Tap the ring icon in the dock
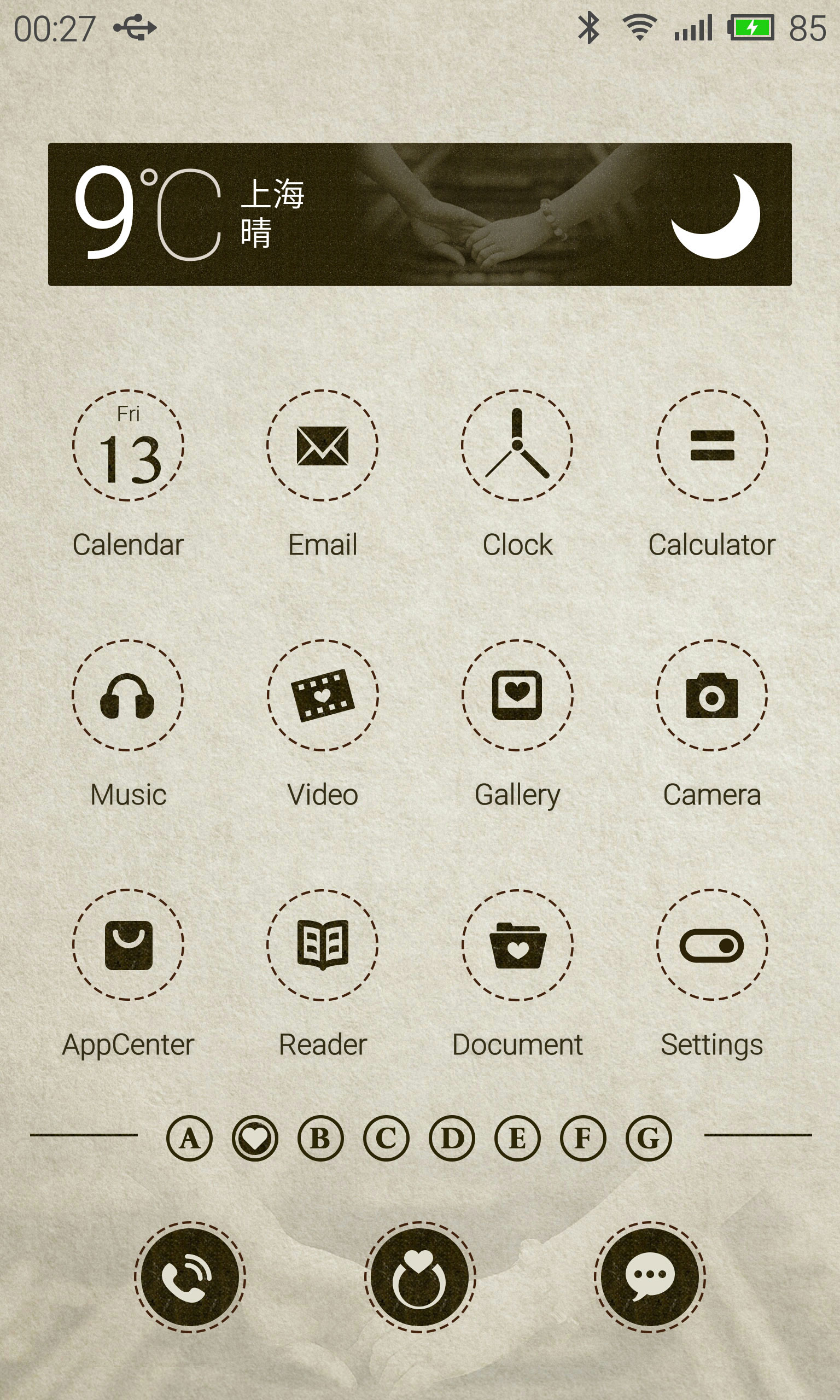This screenshot has width=840, height=1400. point(419,1277)
